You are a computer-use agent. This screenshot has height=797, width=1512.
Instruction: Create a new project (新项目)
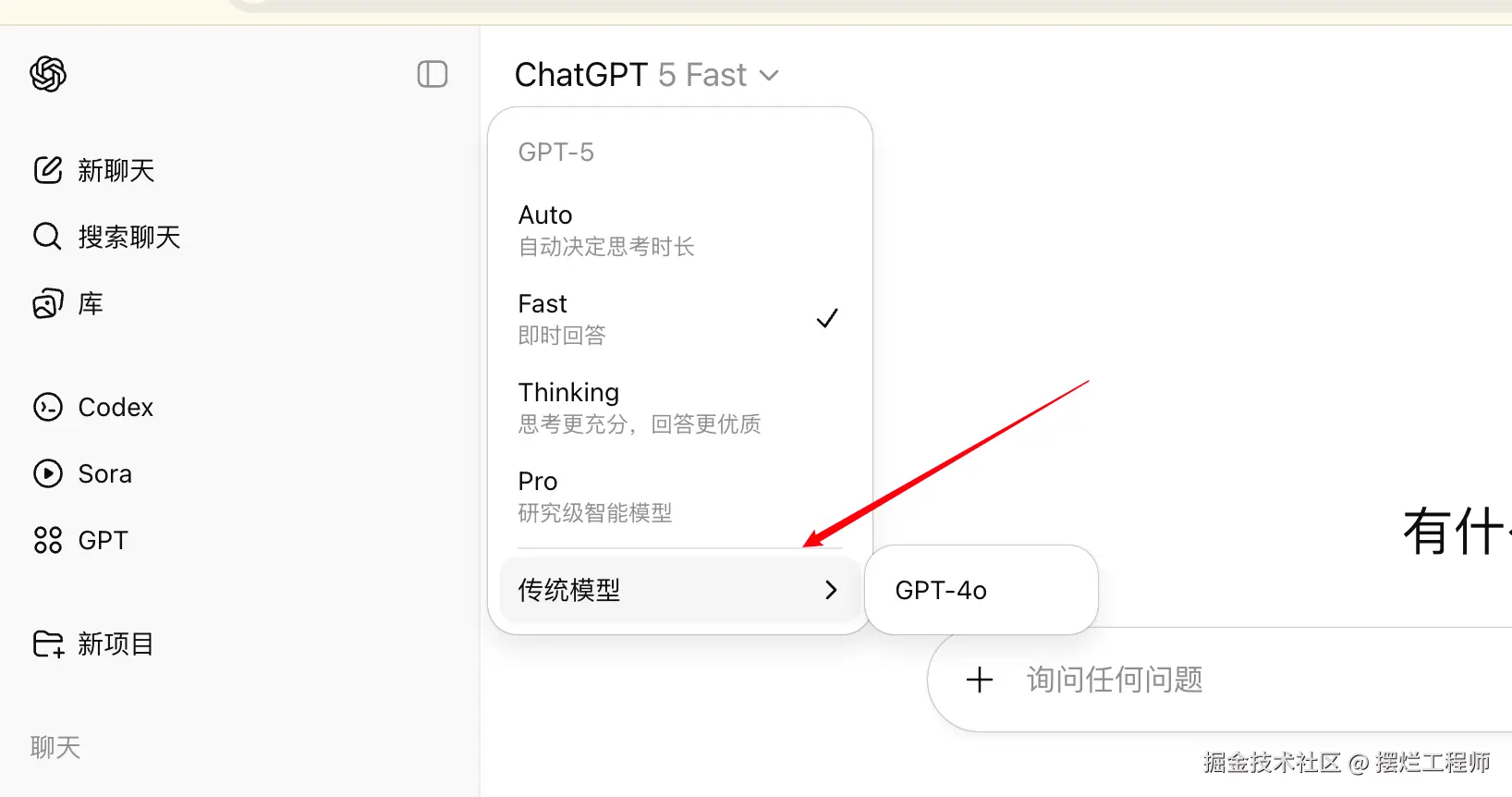click(x=94, y=644)
